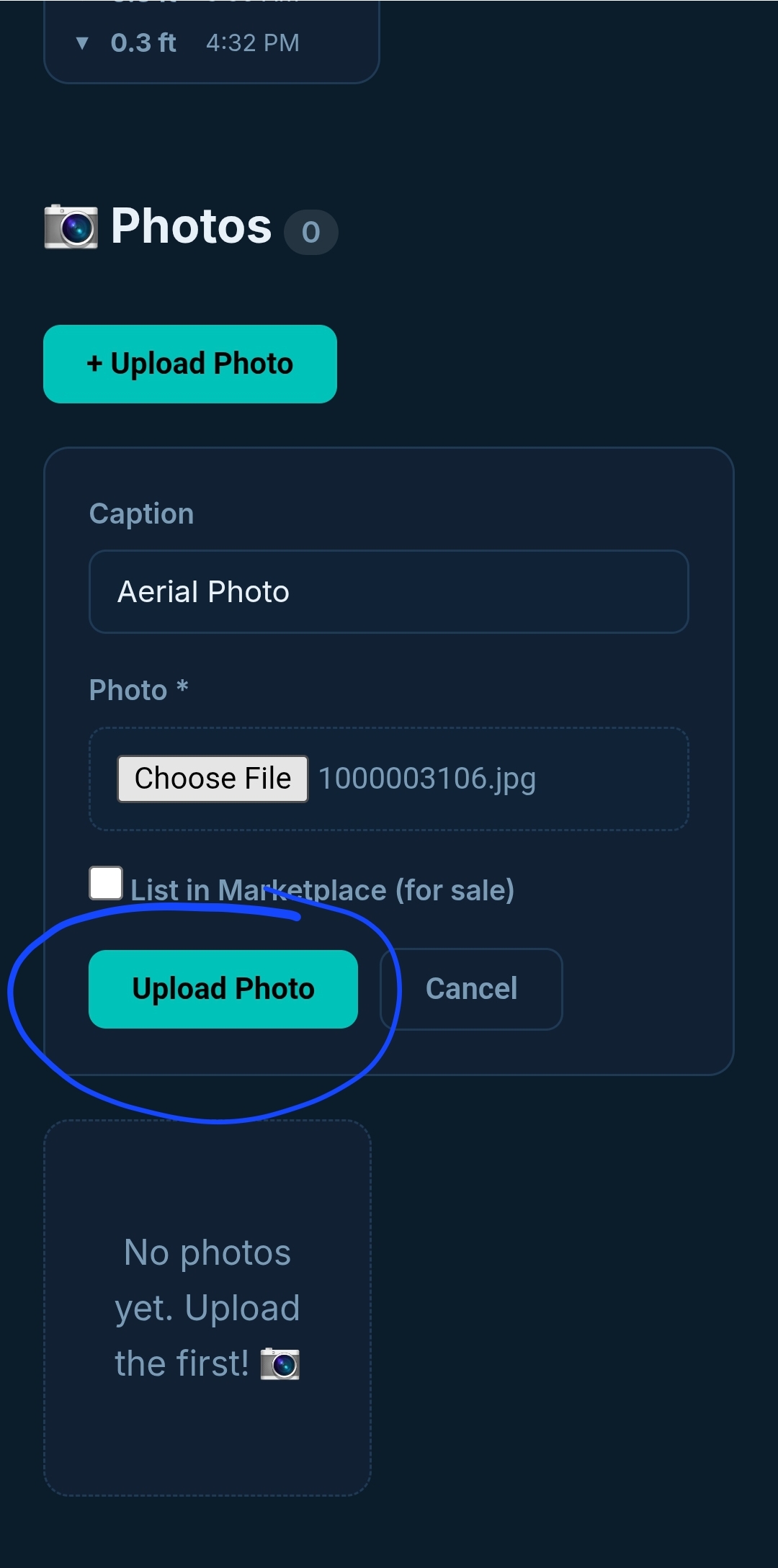Submit the form with Upload Photo
This screenshot has height=1568, width=778.
click(223, 989)
